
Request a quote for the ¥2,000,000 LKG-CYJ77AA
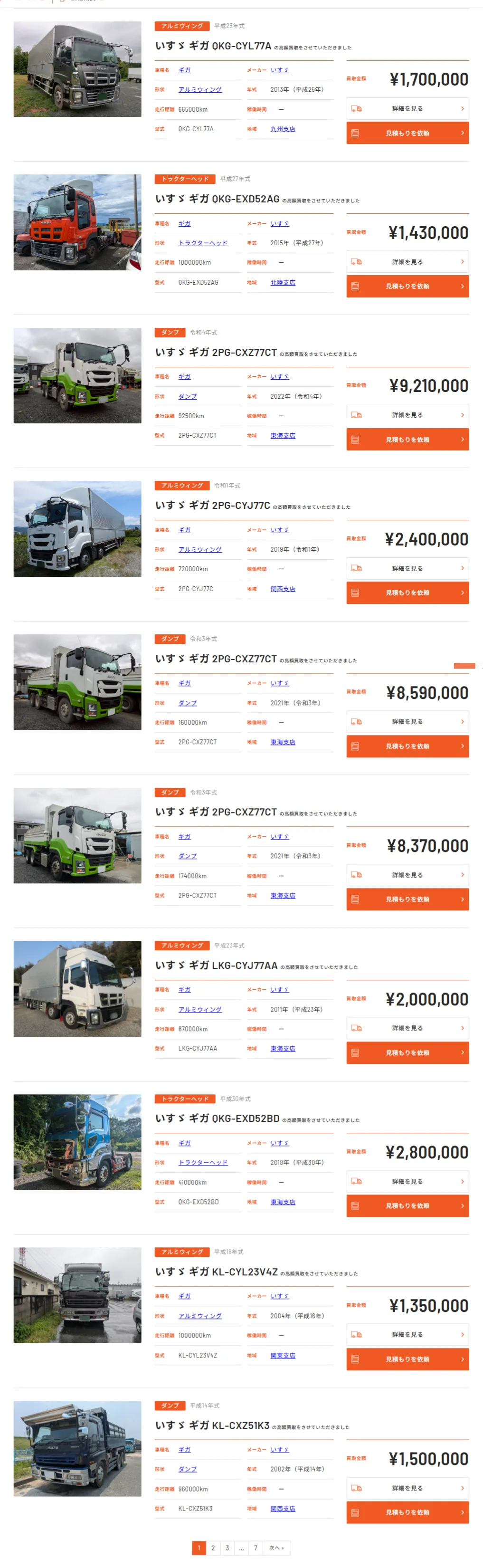pyautogui.click(x=407, y=1052)
